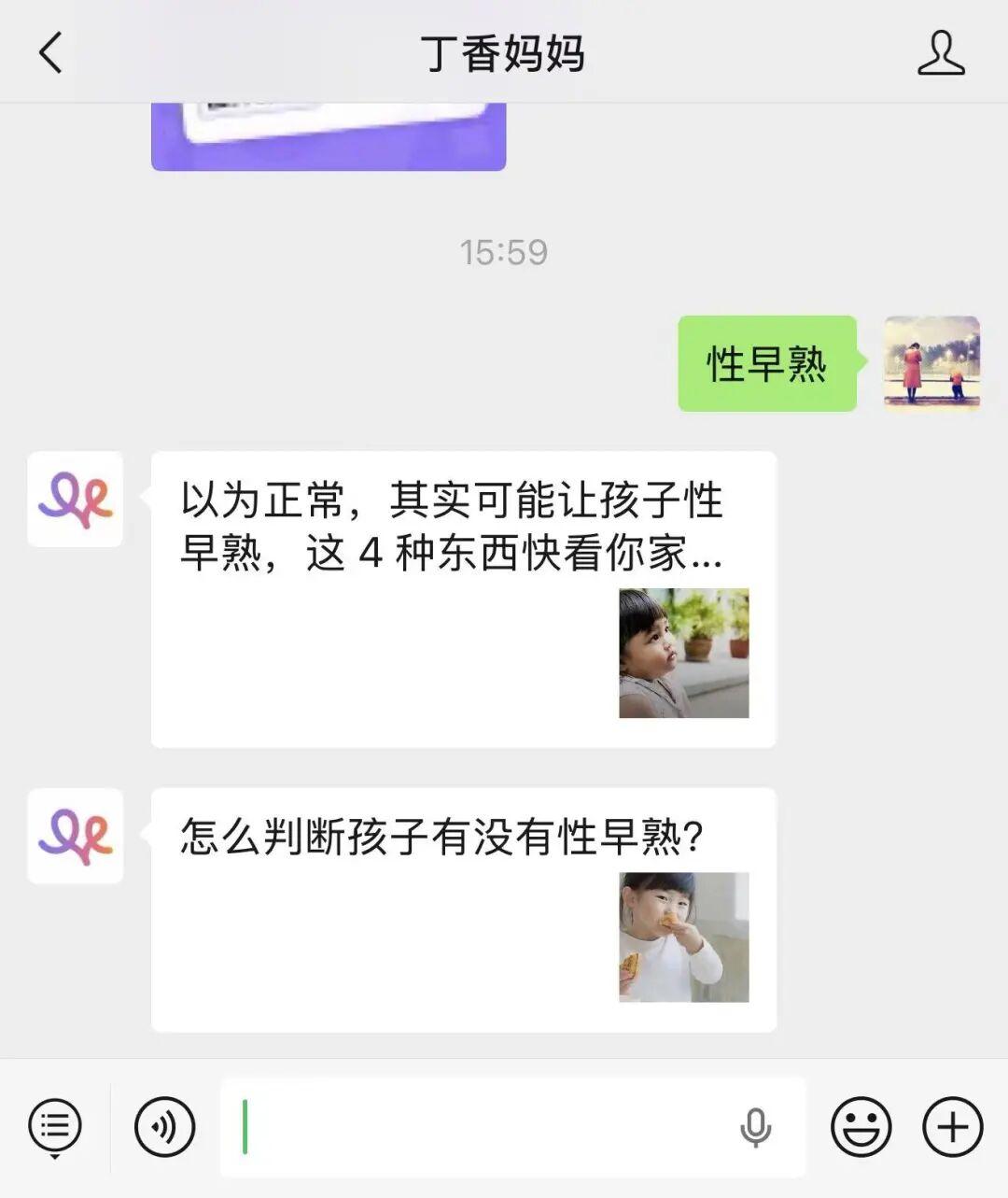This screenshot has width=1008, height=1198.
Task: Tap the microphone for voice typing
Action: [755, 1127]
